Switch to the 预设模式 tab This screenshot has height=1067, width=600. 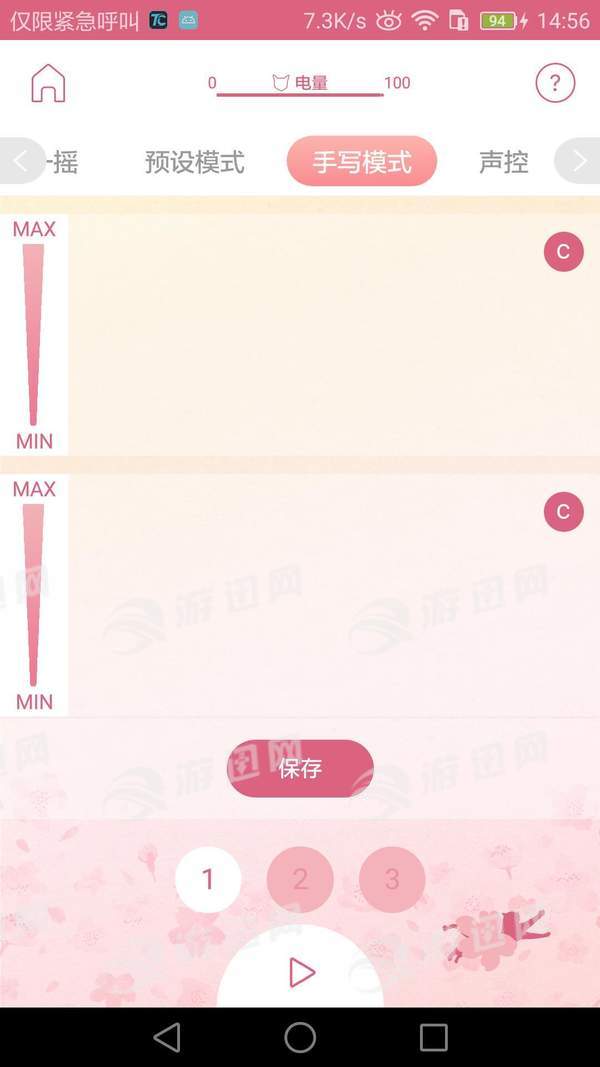(x=195, y=162)
